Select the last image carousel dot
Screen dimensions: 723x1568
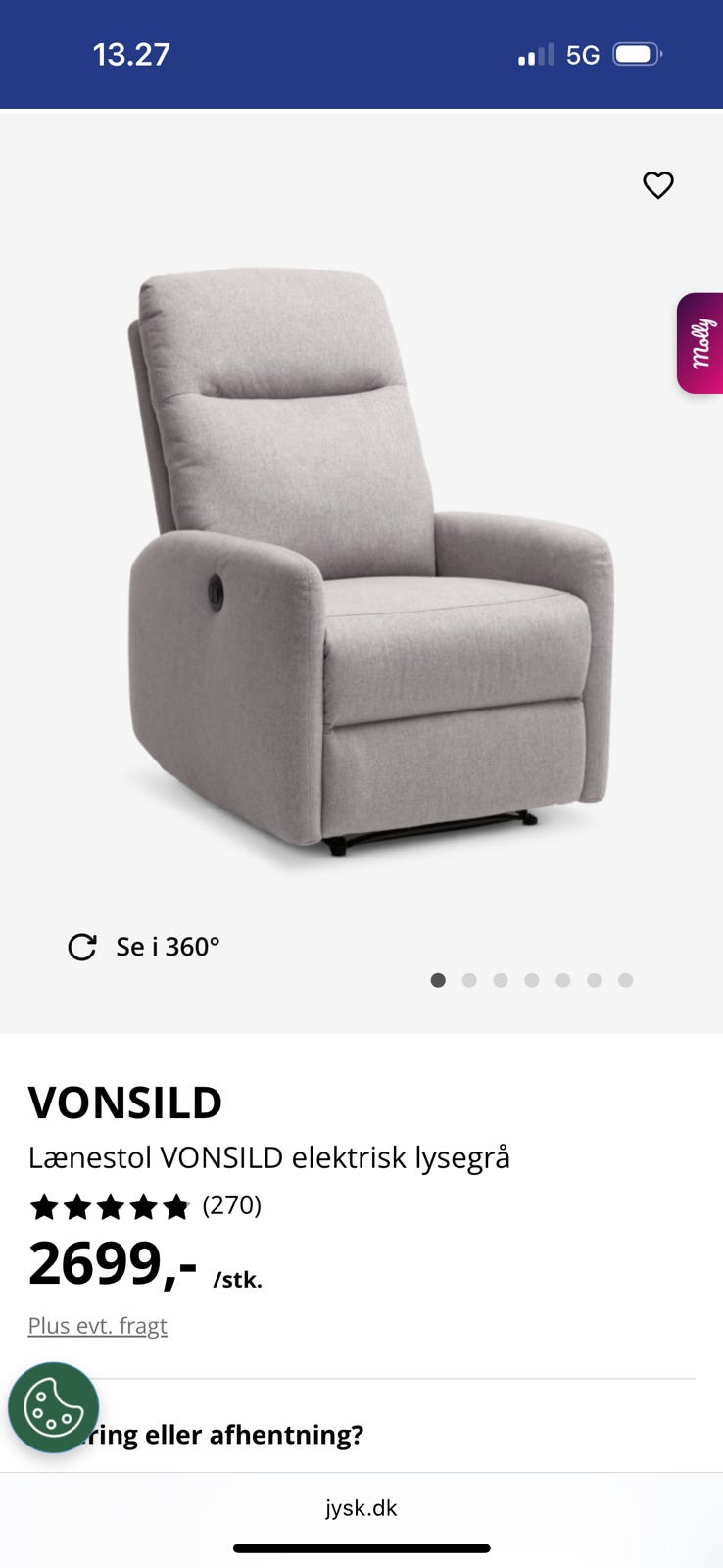pyautogui.click(x=625, y=980)
